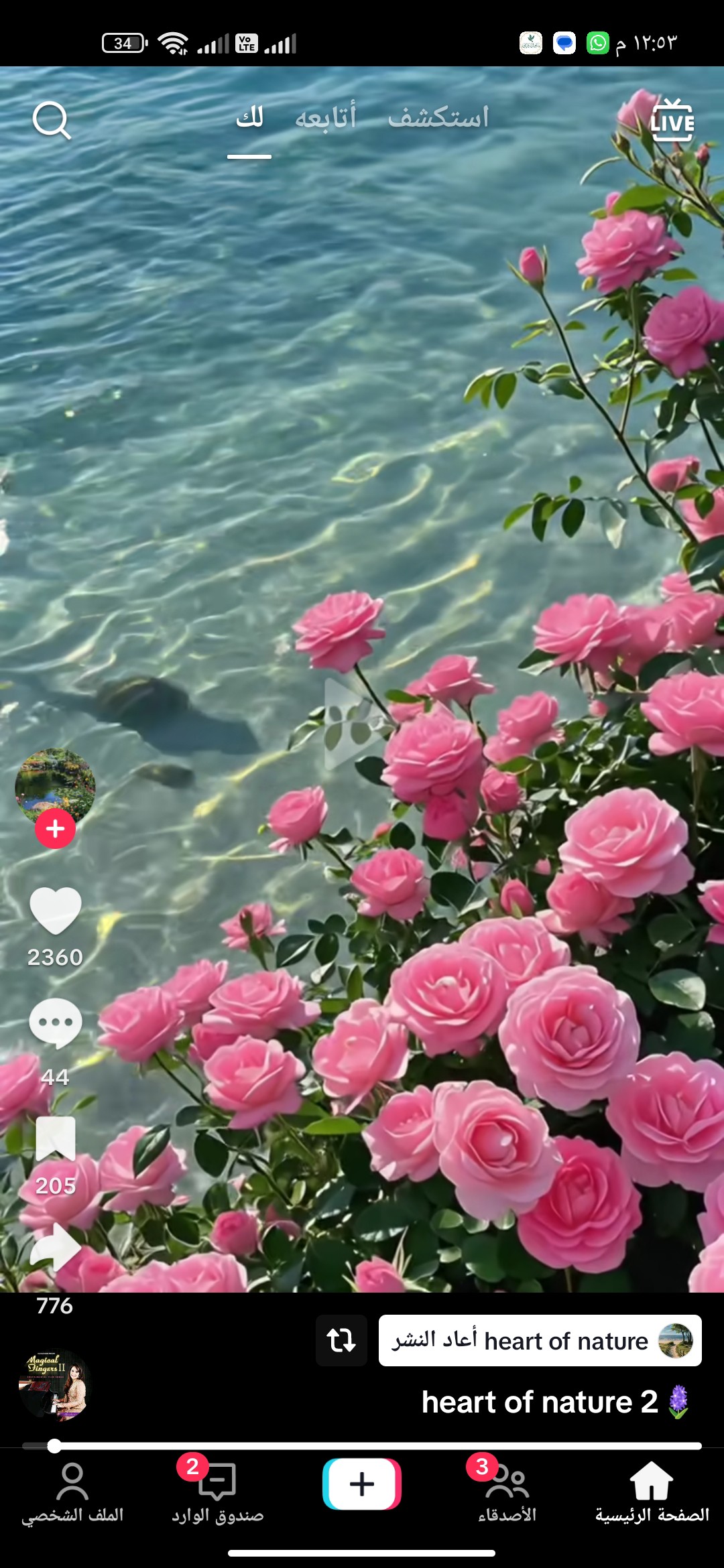Open the spinning sound disc
724x1568 pixels.
(55, 1384)
